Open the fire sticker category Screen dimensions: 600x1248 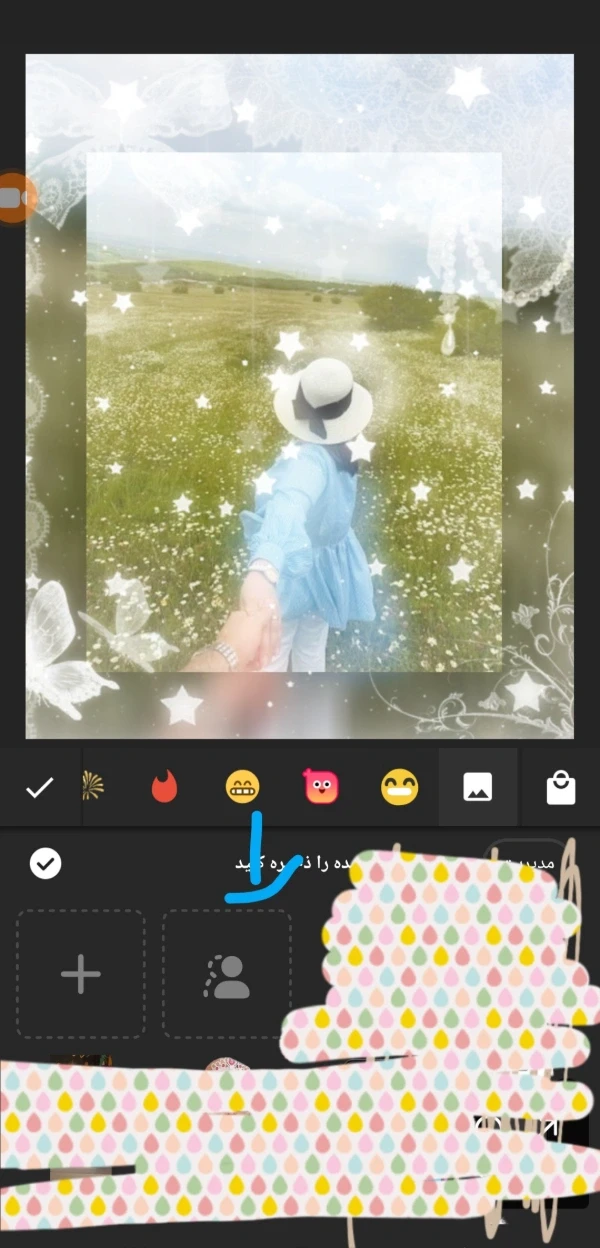click(163, 788)
